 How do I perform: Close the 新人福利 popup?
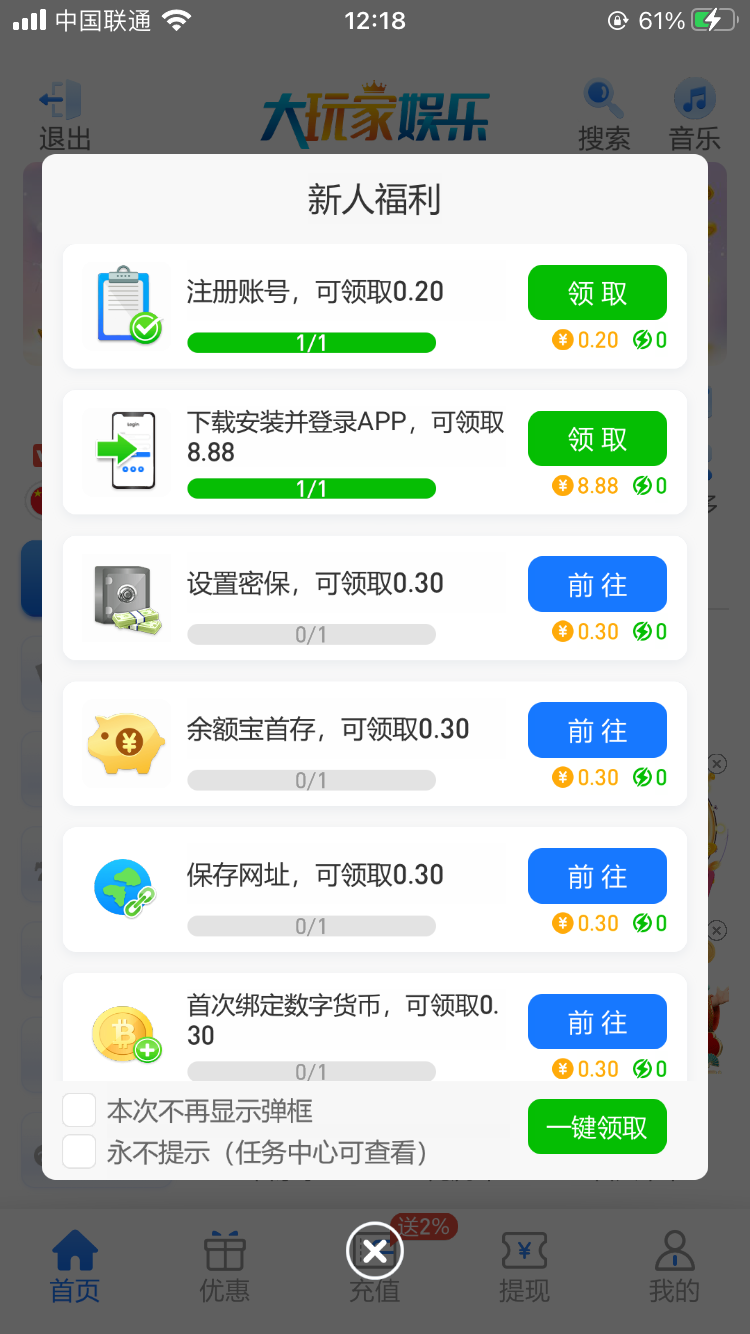(x=374, y=1251)
